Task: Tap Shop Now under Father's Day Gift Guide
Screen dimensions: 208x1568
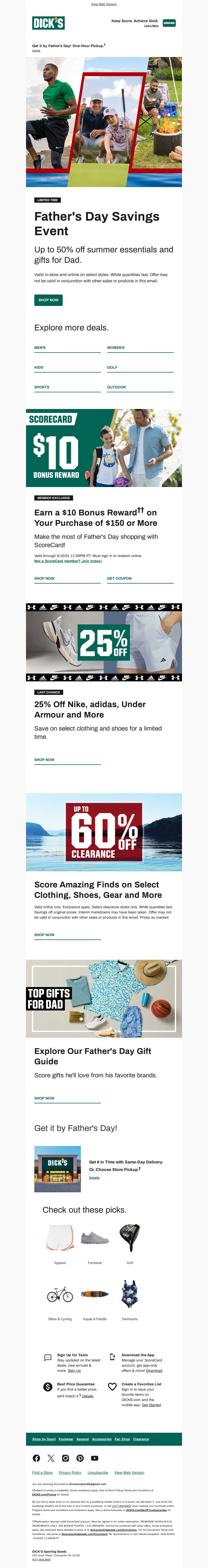Action: [x=44, y=1098]
